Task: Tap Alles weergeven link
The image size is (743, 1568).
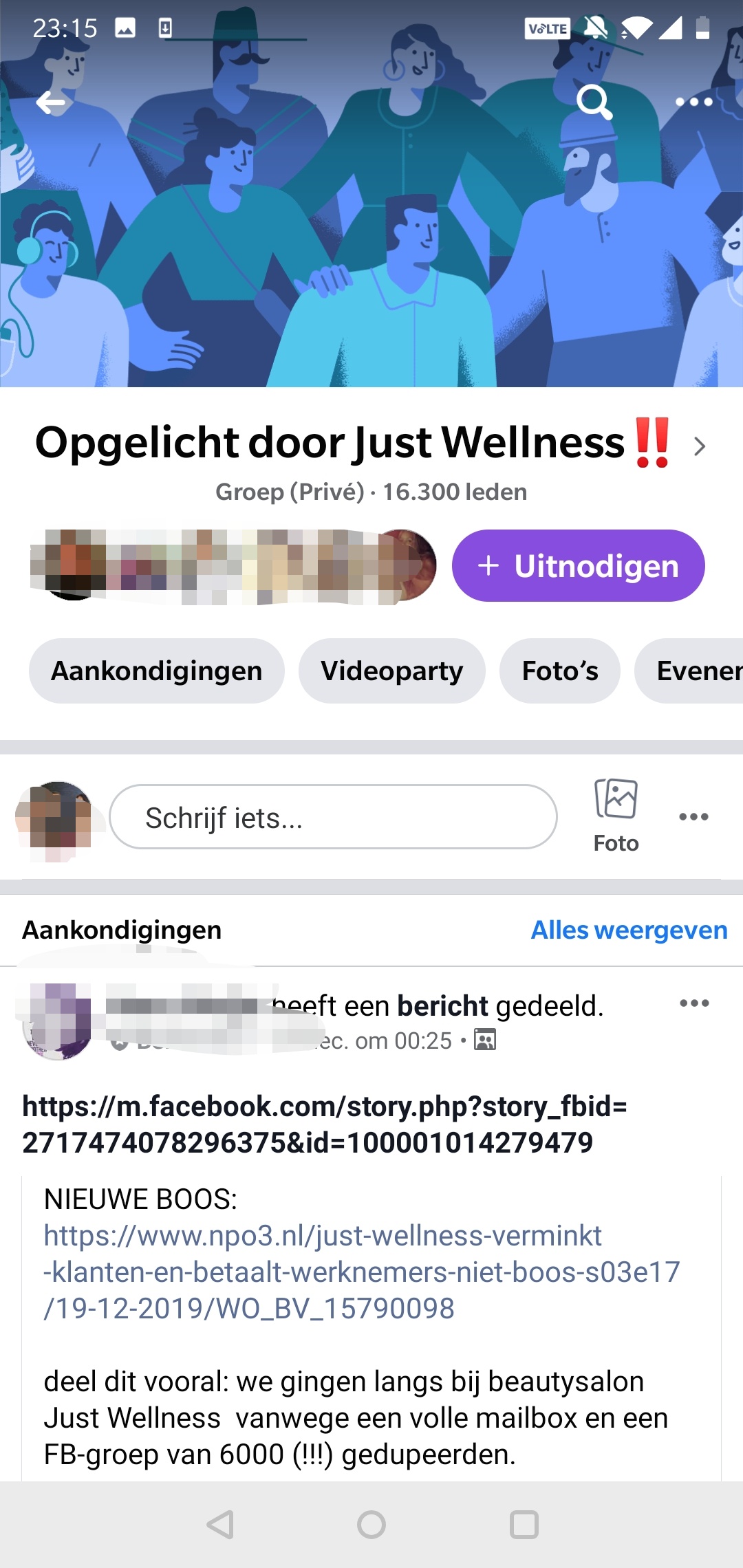Action: tap(629, 930)
